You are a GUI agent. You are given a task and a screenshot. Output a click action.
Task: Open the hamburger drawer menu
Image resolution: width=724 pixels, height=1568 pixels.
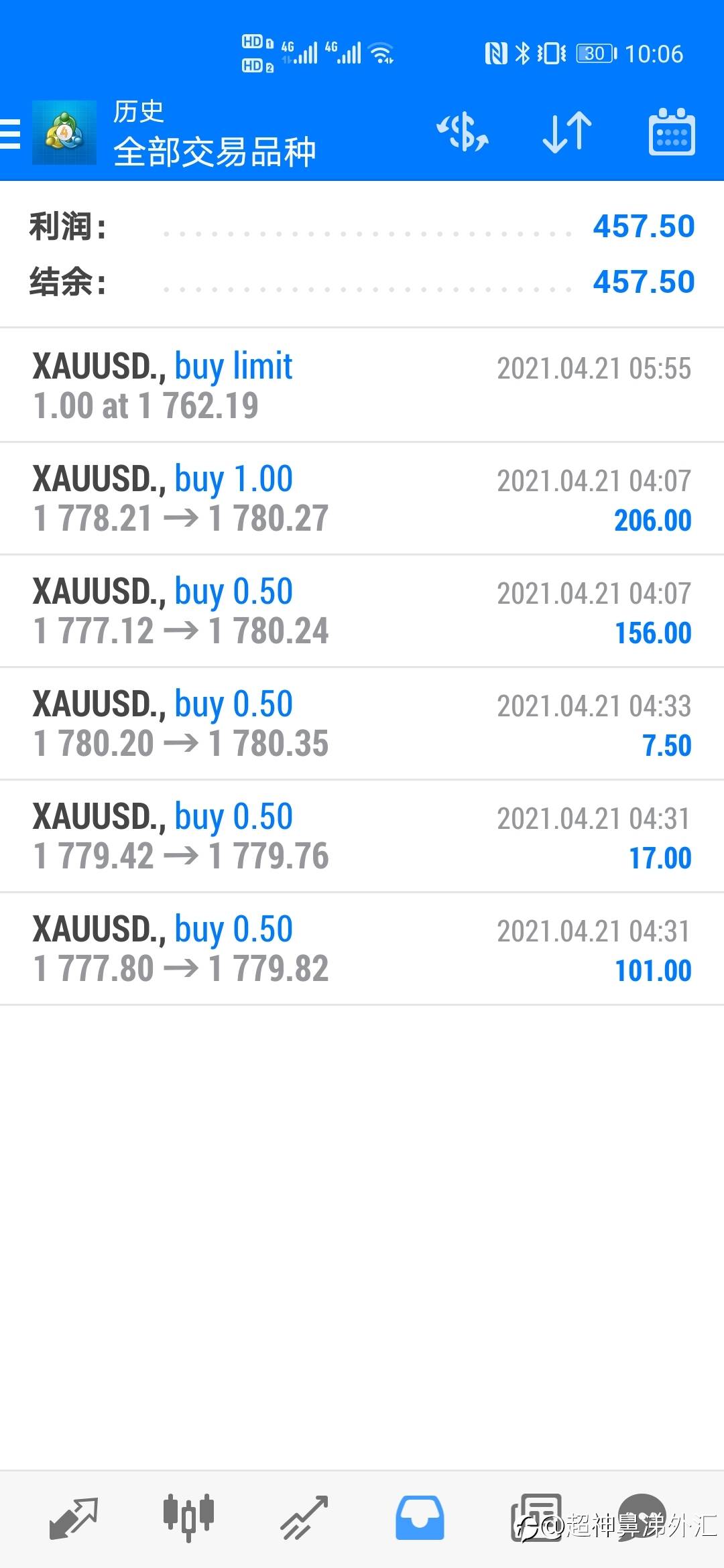pos(11,133)
